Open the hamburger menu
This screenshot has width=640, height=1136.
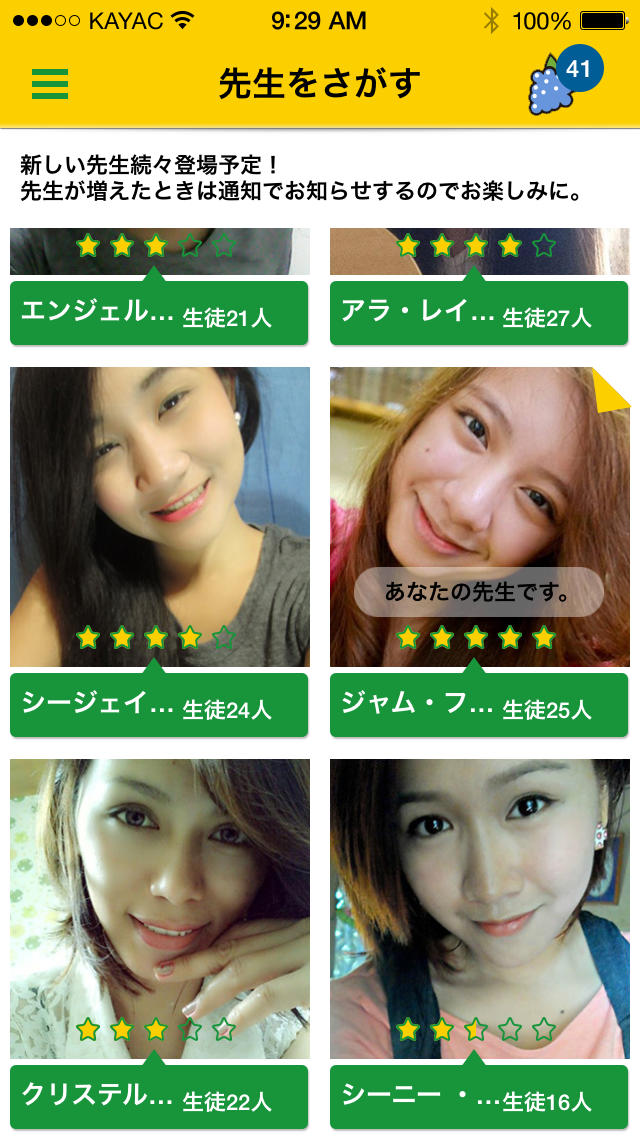(50, 84)
